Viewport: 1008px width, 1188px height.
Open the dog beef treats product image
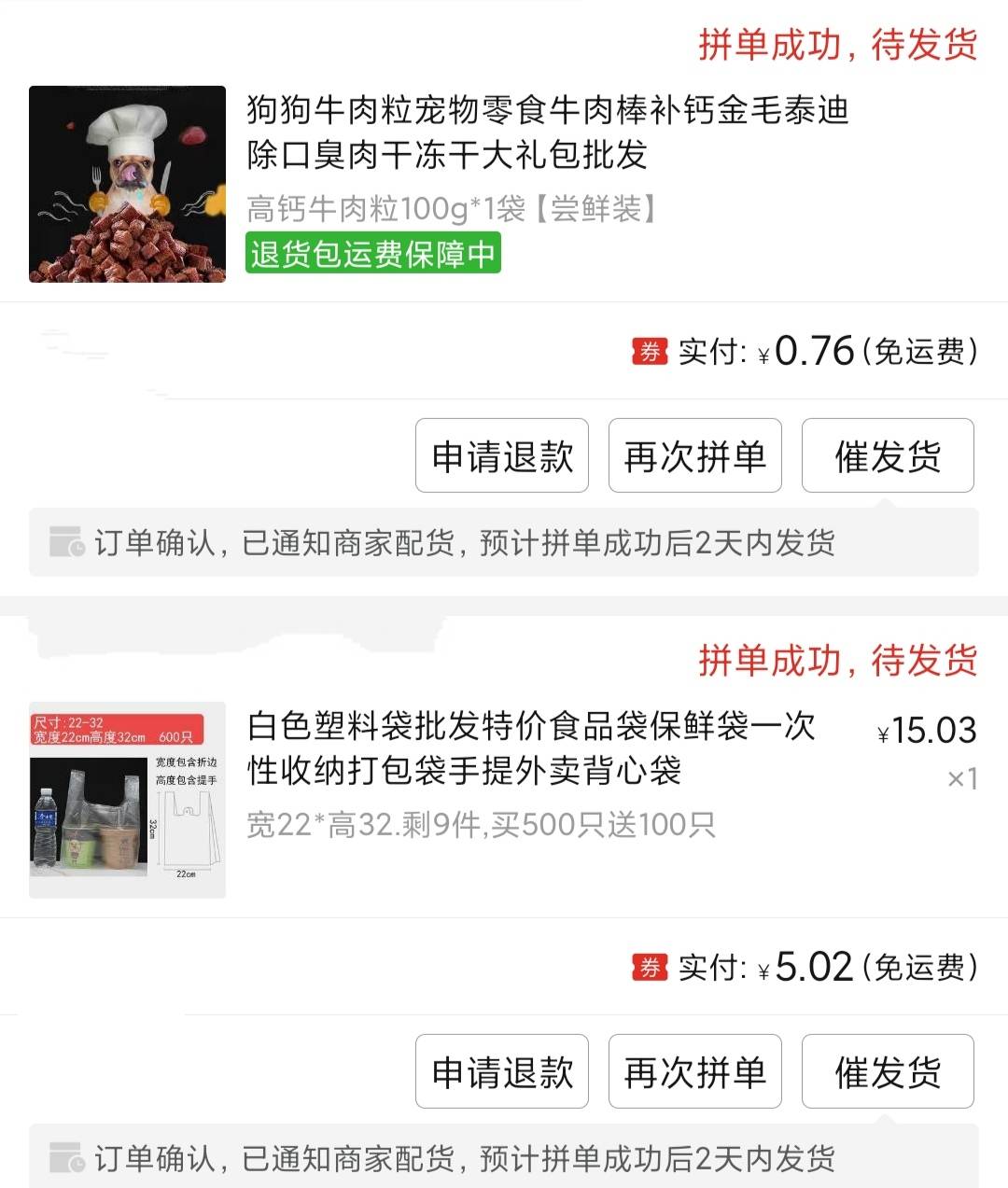tap(126, 184)
